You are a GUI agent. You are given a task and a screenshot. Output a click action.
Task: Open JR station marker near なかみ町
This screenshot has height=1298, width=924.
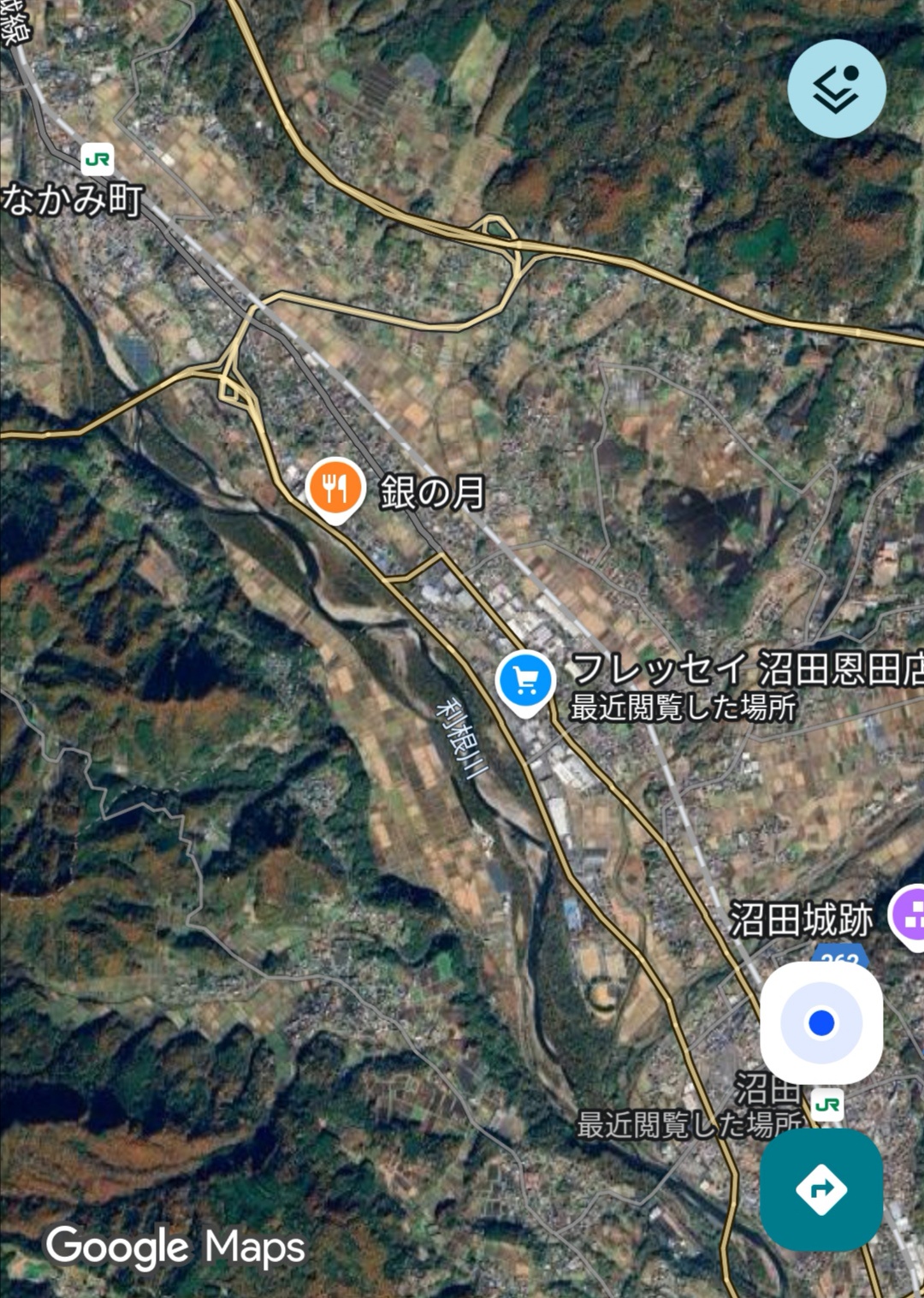click(98, 159)
